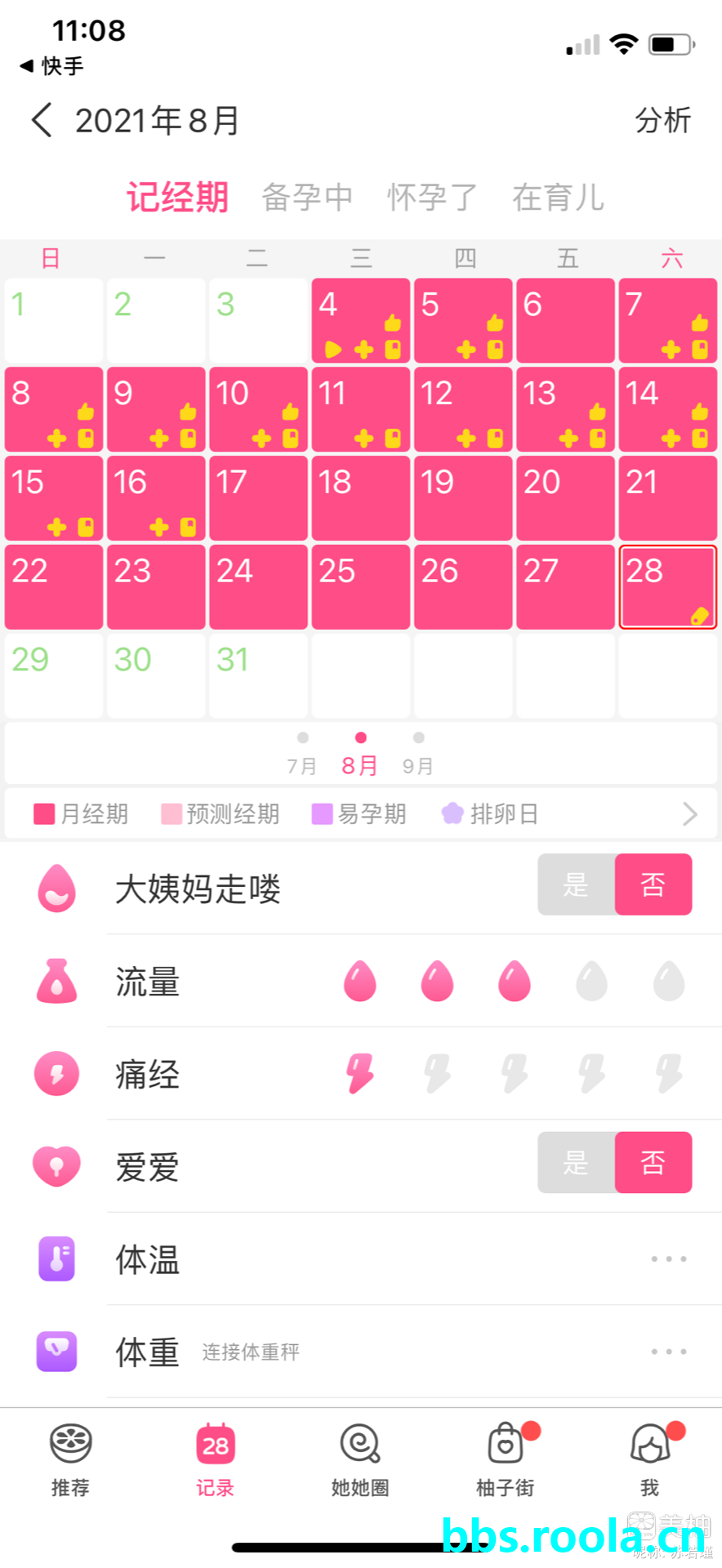Open the 体重 entry row

(408, 1352)
